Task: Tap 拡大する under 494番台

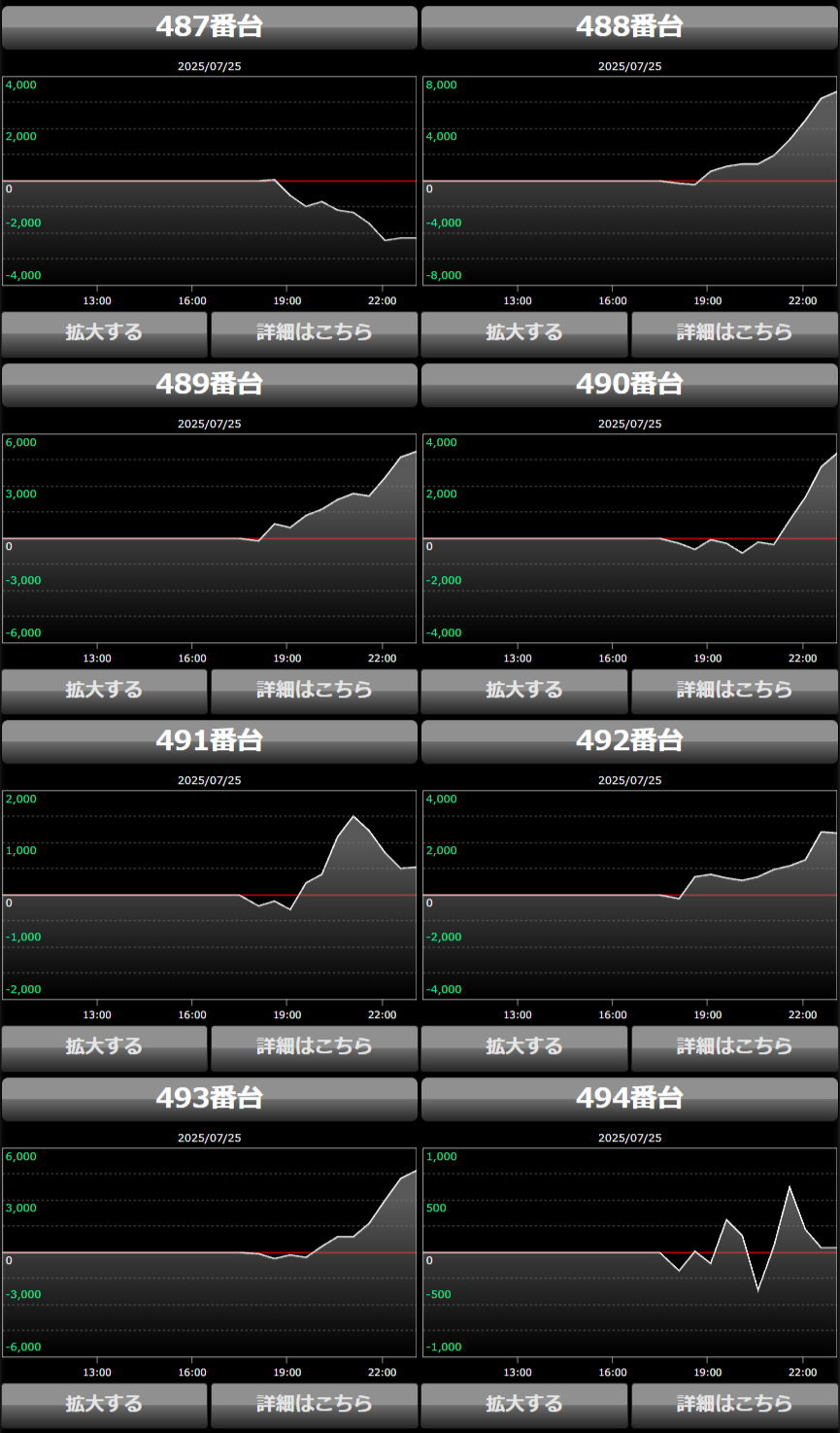Action: pyautogui.click(x=524, y=1406)
